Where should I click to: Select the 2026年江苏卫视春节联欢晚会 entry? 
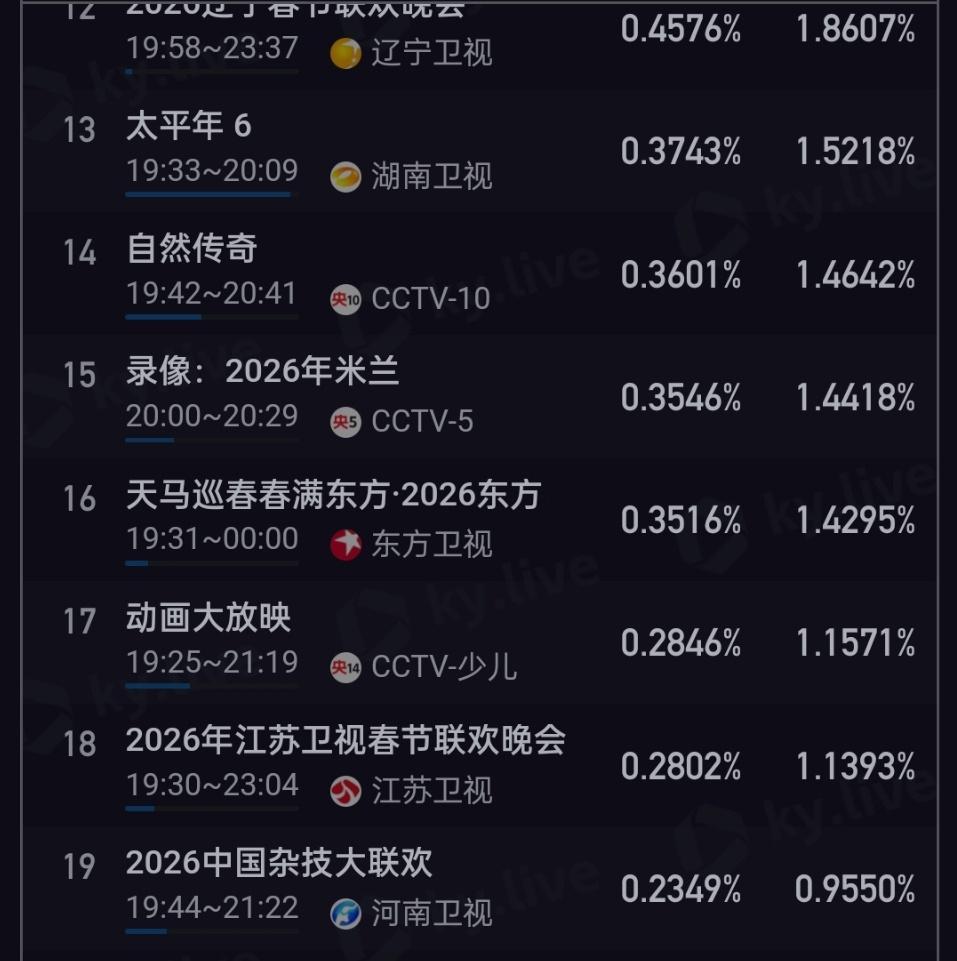click(347, 740)
